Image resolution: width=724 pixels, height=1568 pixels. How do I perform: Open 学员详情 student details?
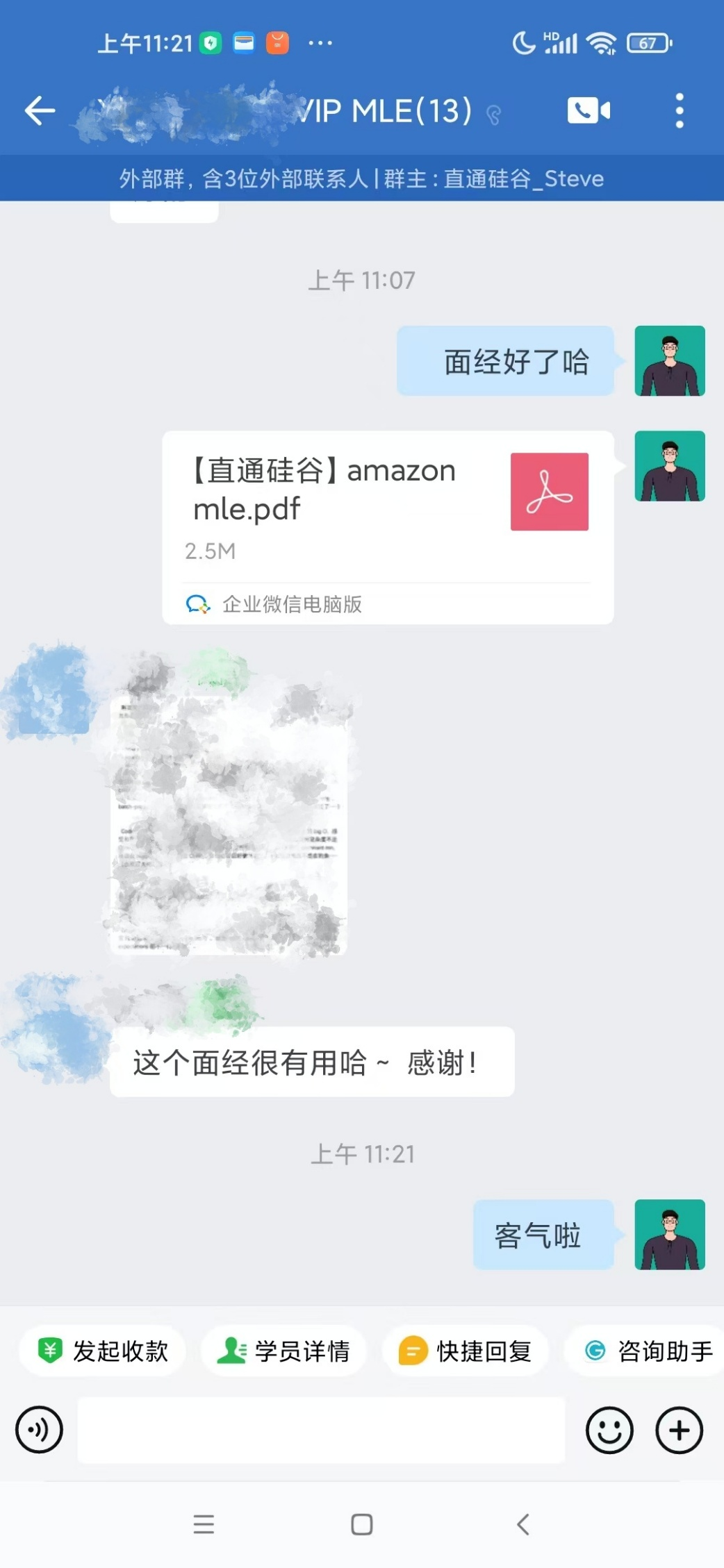(283, 1351)
